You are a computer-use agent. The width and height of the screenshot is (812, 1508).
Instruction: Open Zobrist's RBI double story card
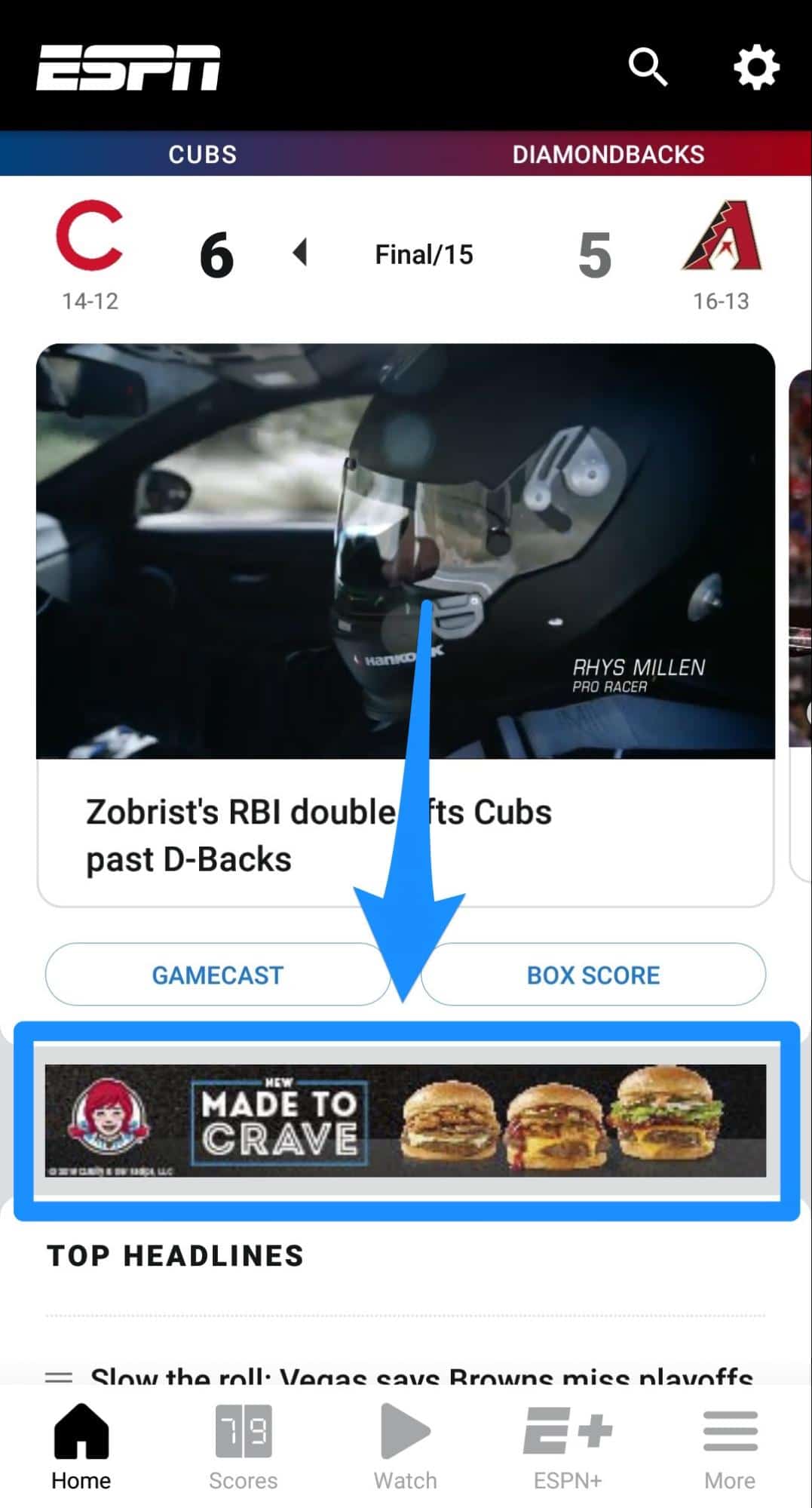click(319, 834)
